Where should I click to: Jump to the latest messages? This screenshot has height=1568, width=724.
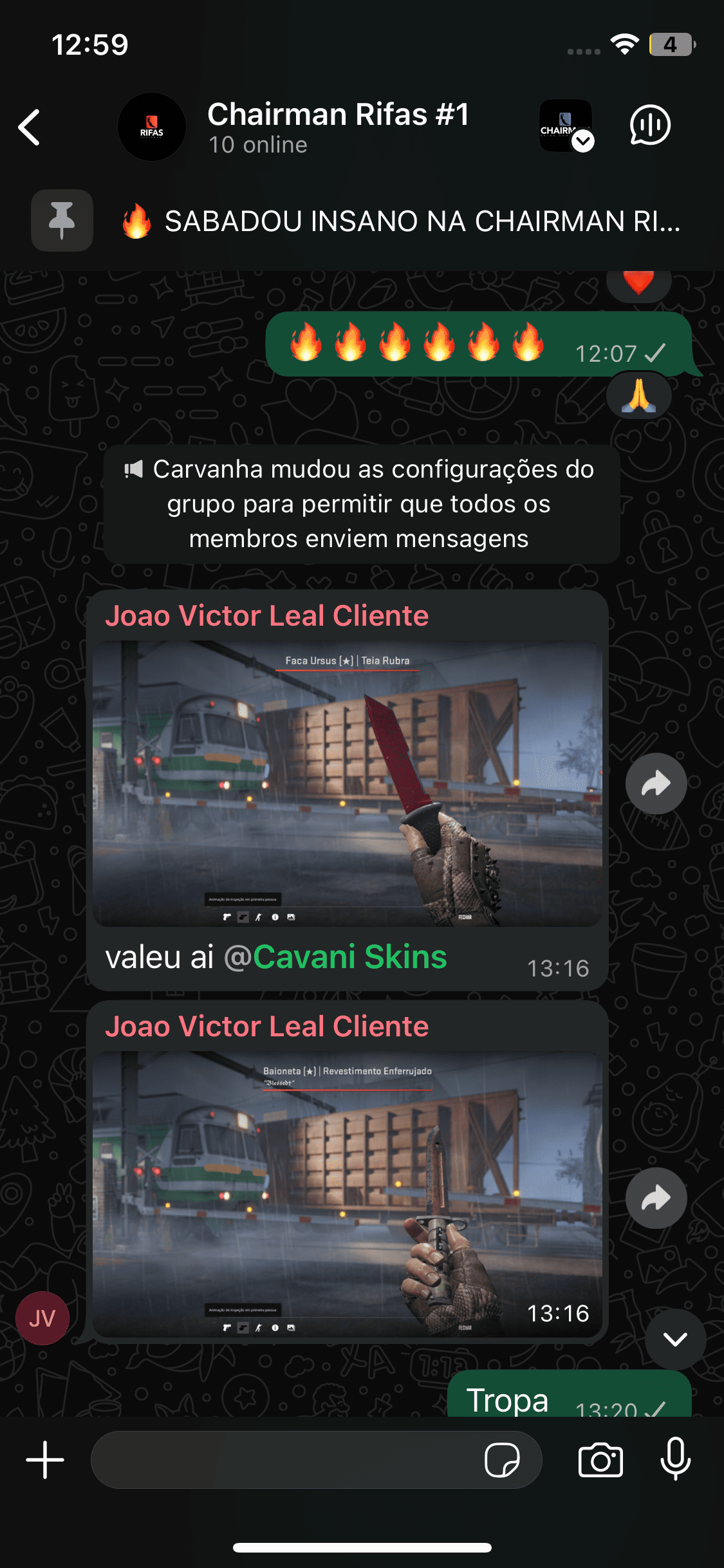coord(675,1339)
